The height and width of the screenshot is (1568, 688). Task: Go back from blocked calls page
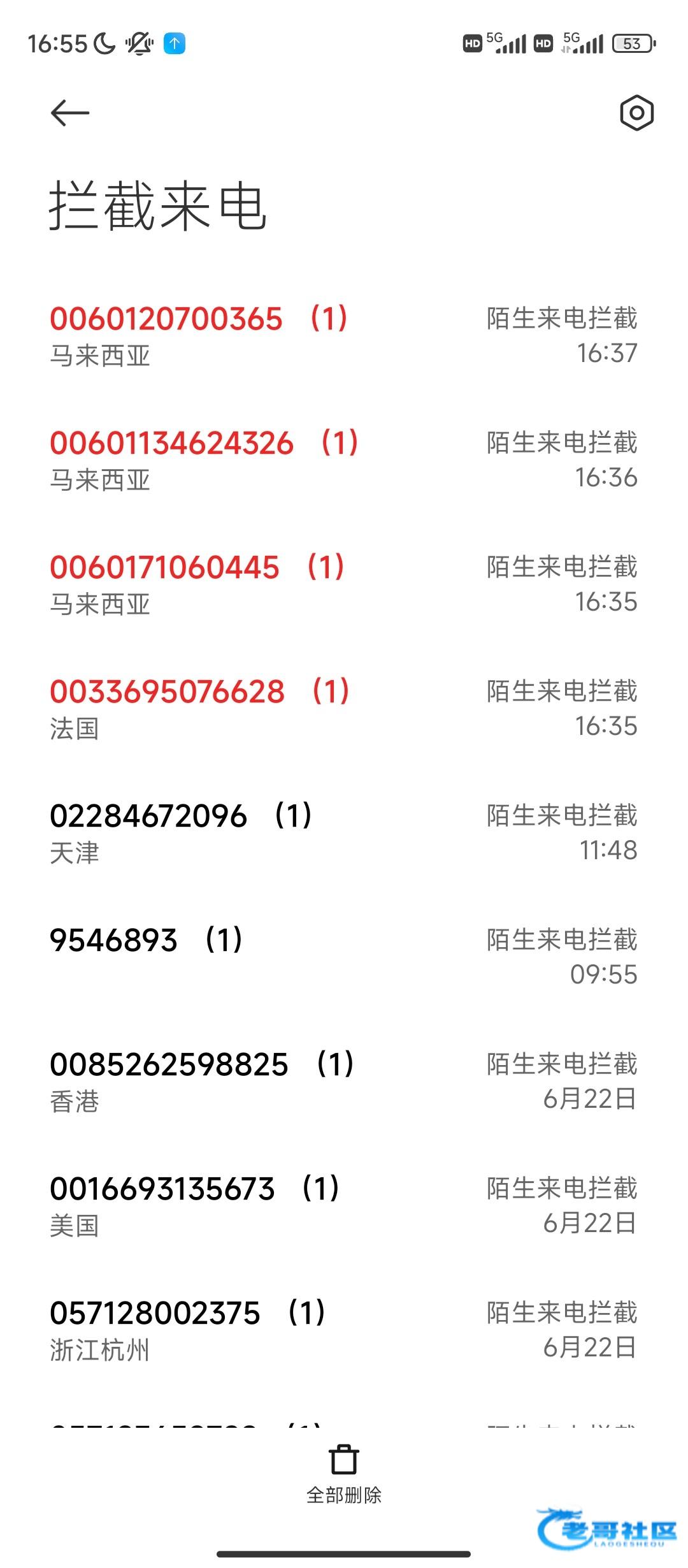click(x=70, y=113)
